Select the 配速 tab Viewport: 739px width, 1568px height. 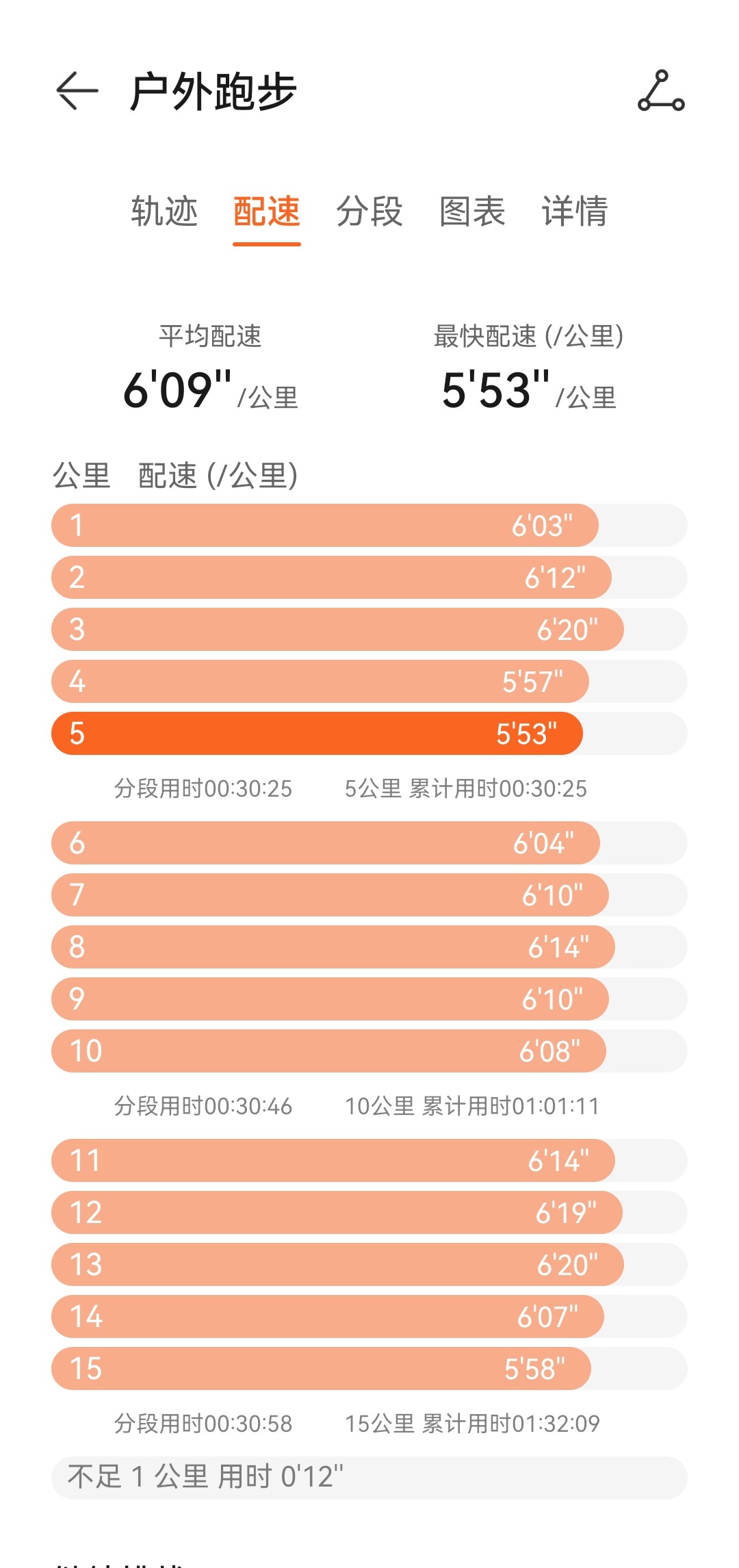(267, 211)
